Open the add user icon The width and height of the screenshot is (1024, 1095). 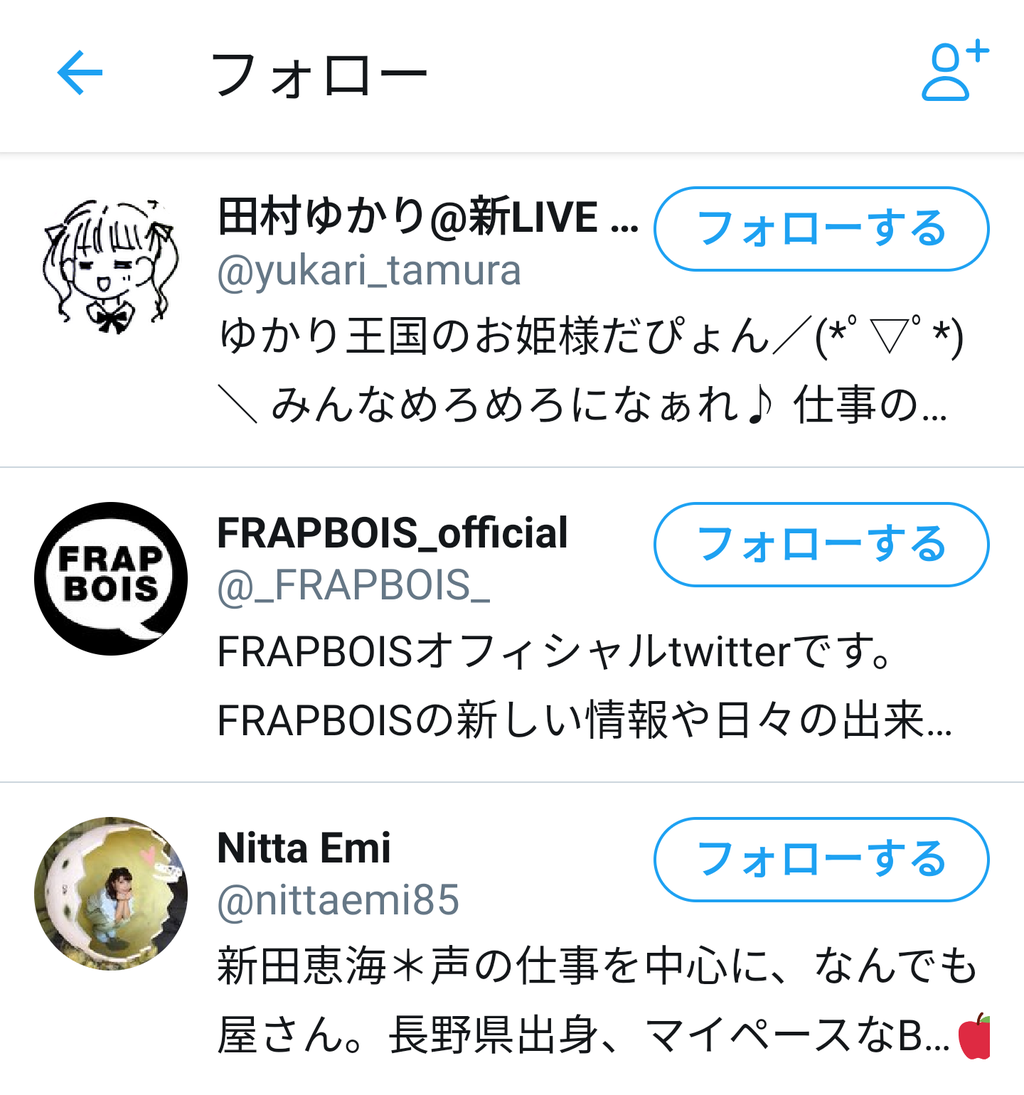(955, 71)
